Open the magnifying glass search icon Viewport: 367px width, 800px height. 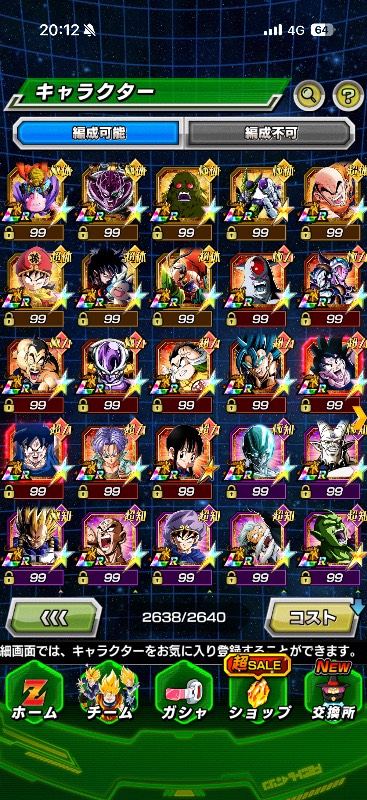tap(308, 95)
